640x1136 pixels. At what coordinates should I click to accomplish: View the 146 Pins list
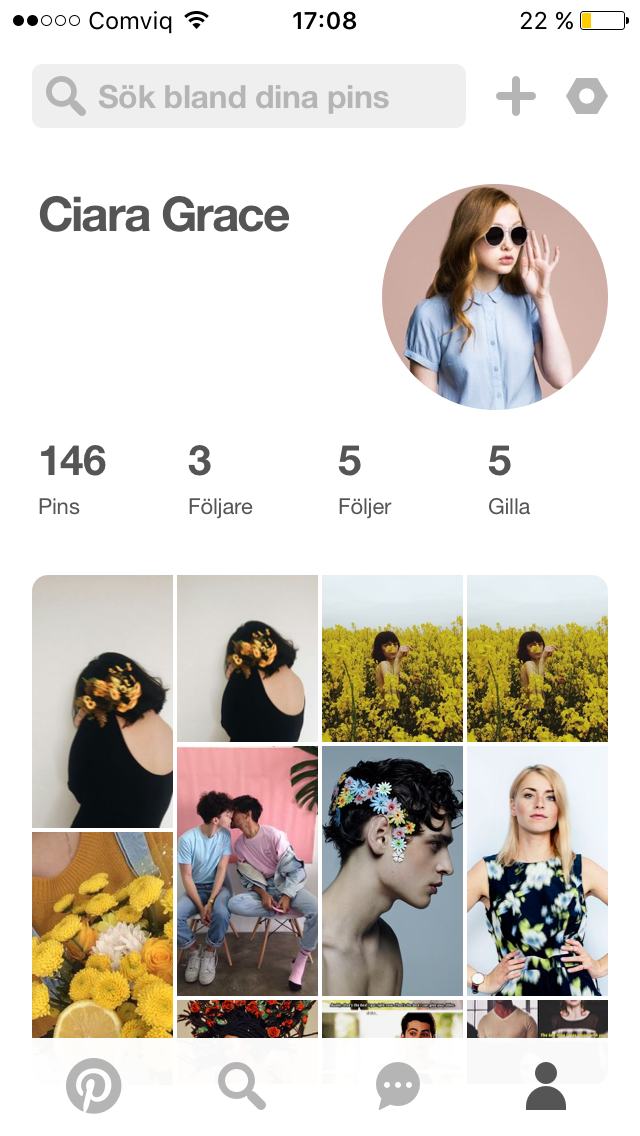pyautogui.click(x=72, y=480)
